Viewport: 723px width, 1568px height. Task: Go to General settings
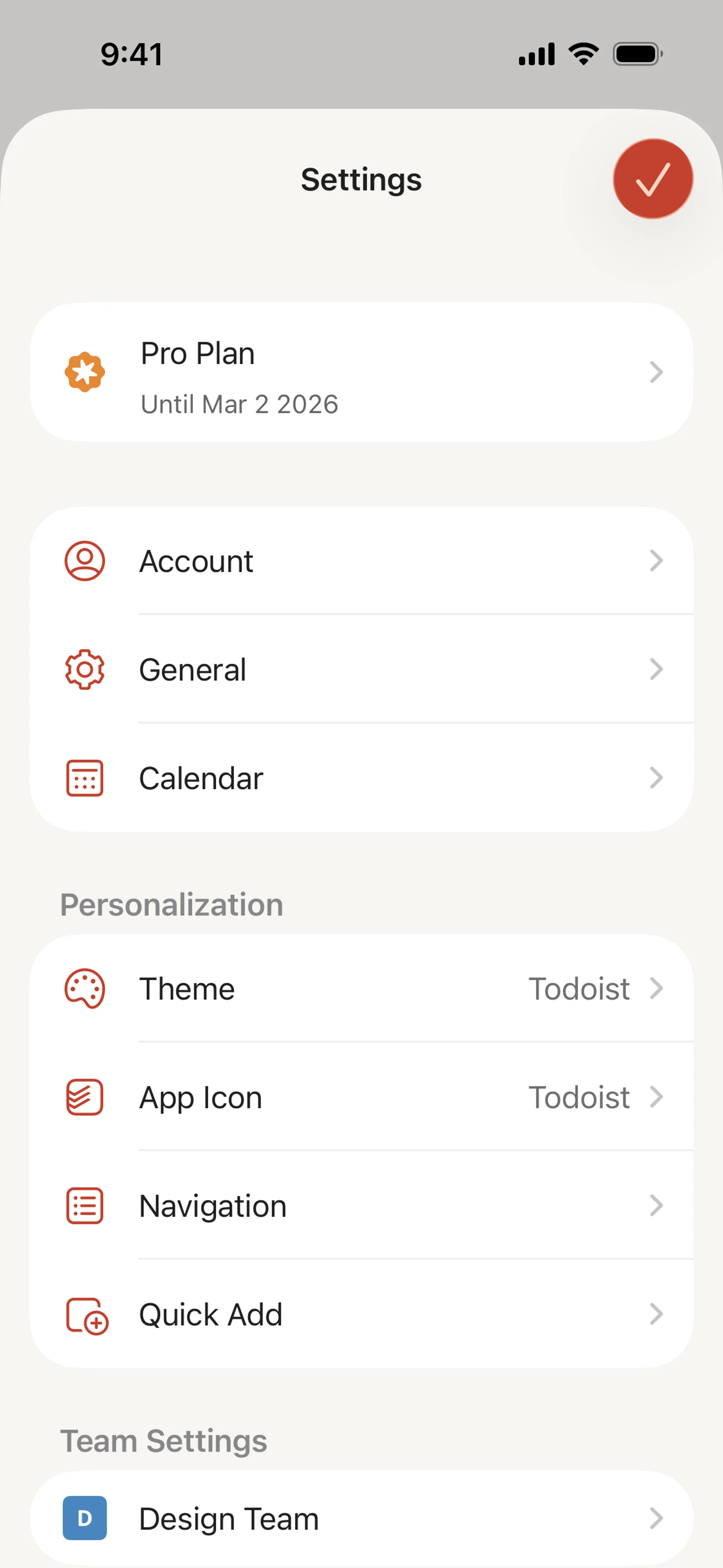(361, 669)
